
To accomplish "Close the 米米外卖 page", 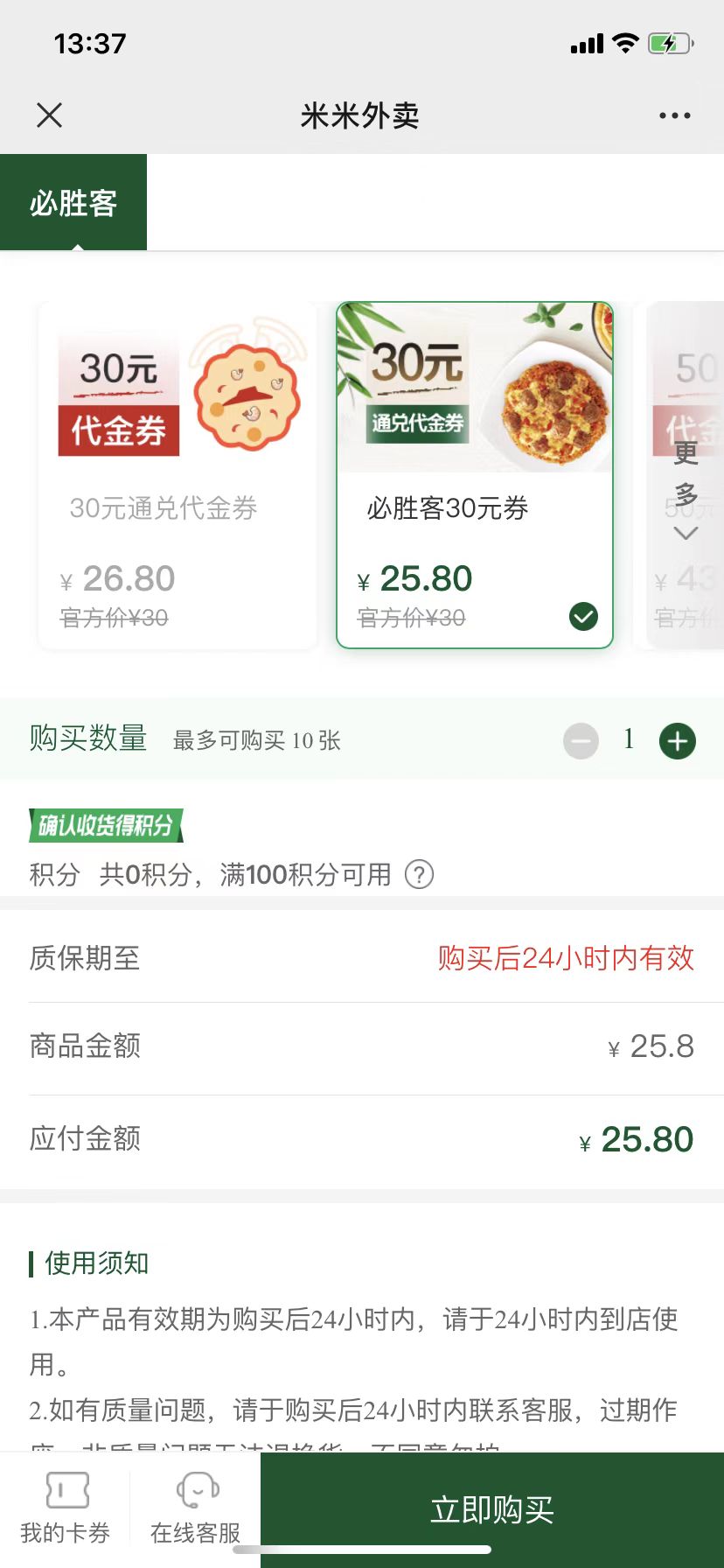I will click(50, 115).
